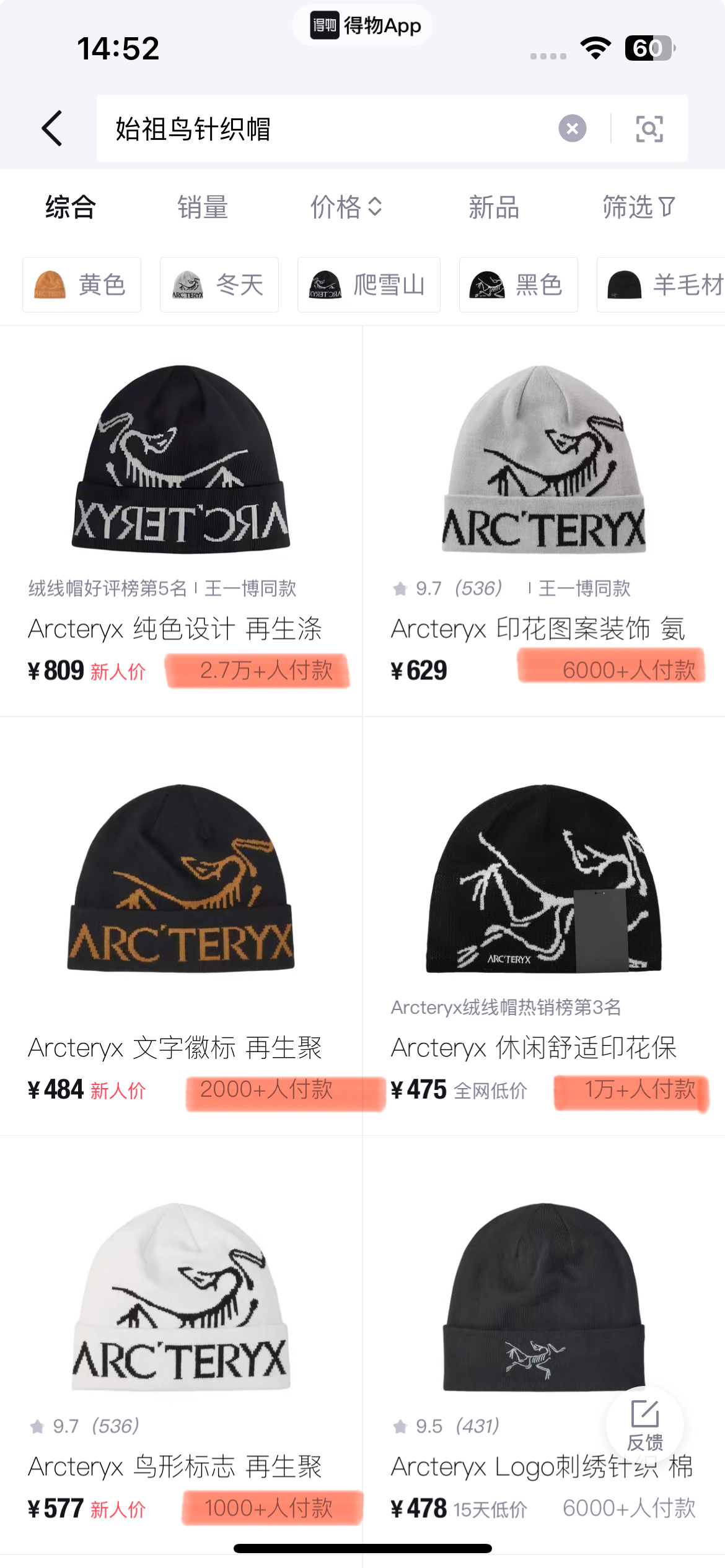Viewport: 725px width, 1568px height.
Task: Select the 黄色 filter chip
Action: 82,285
